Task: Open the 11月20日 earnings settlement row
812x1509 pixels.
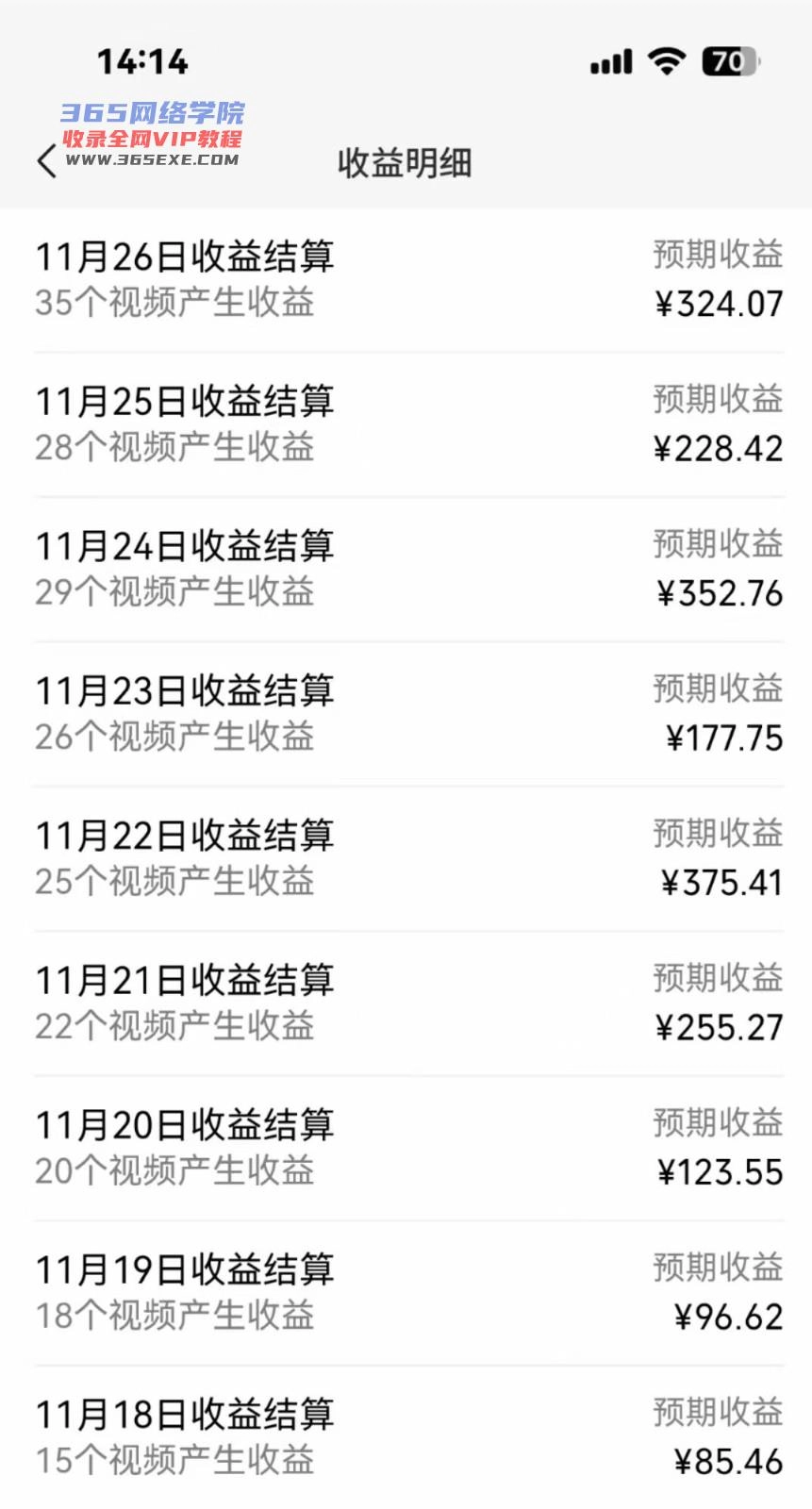Action: [x=406, y=1148]
